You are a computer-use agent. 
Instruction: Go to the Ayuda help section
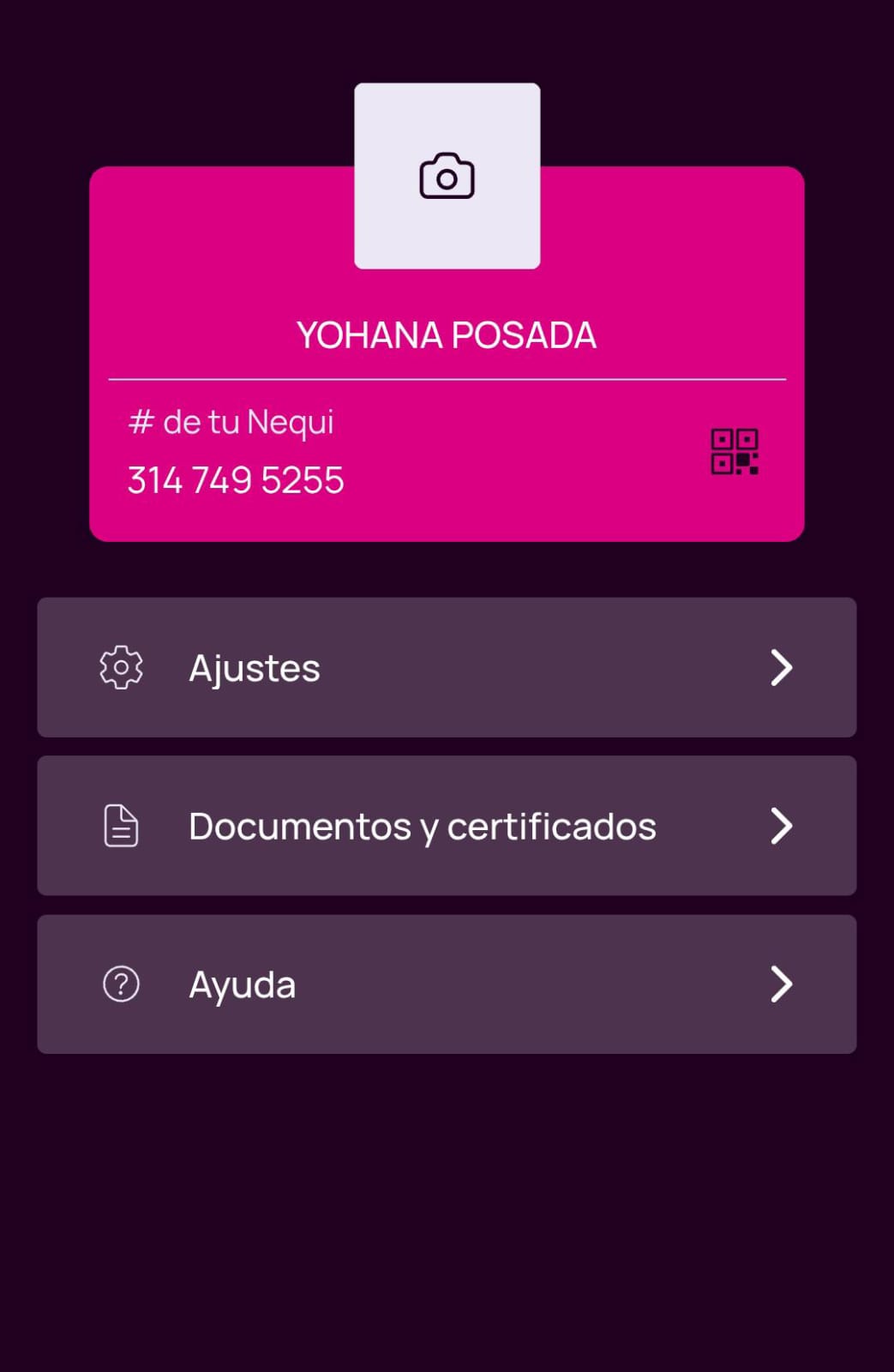(x=447, y=984)
